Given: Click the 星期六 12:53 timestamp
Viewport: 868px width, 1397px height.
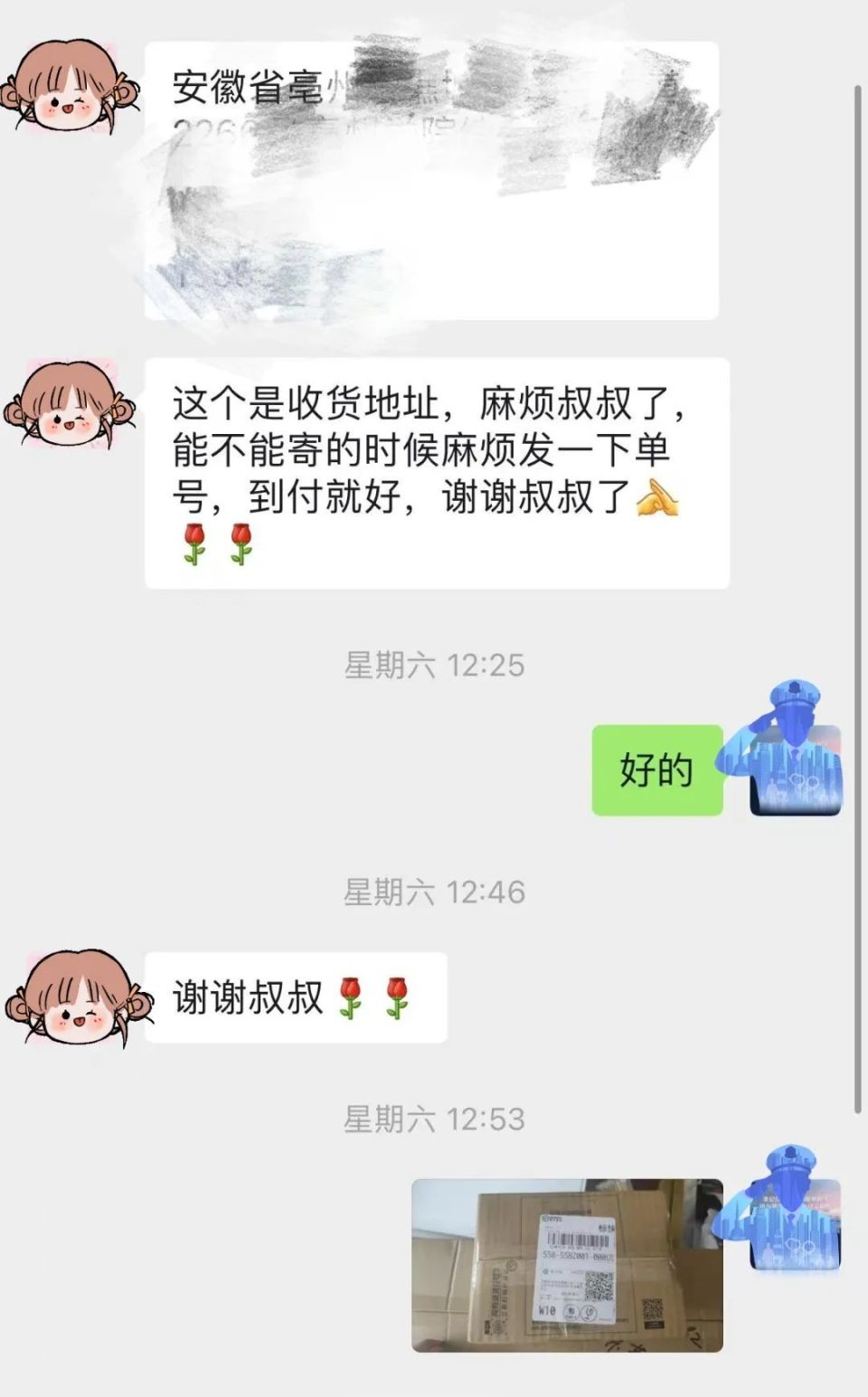Looking at the screenshot, I should click(x=434, y=1118).
